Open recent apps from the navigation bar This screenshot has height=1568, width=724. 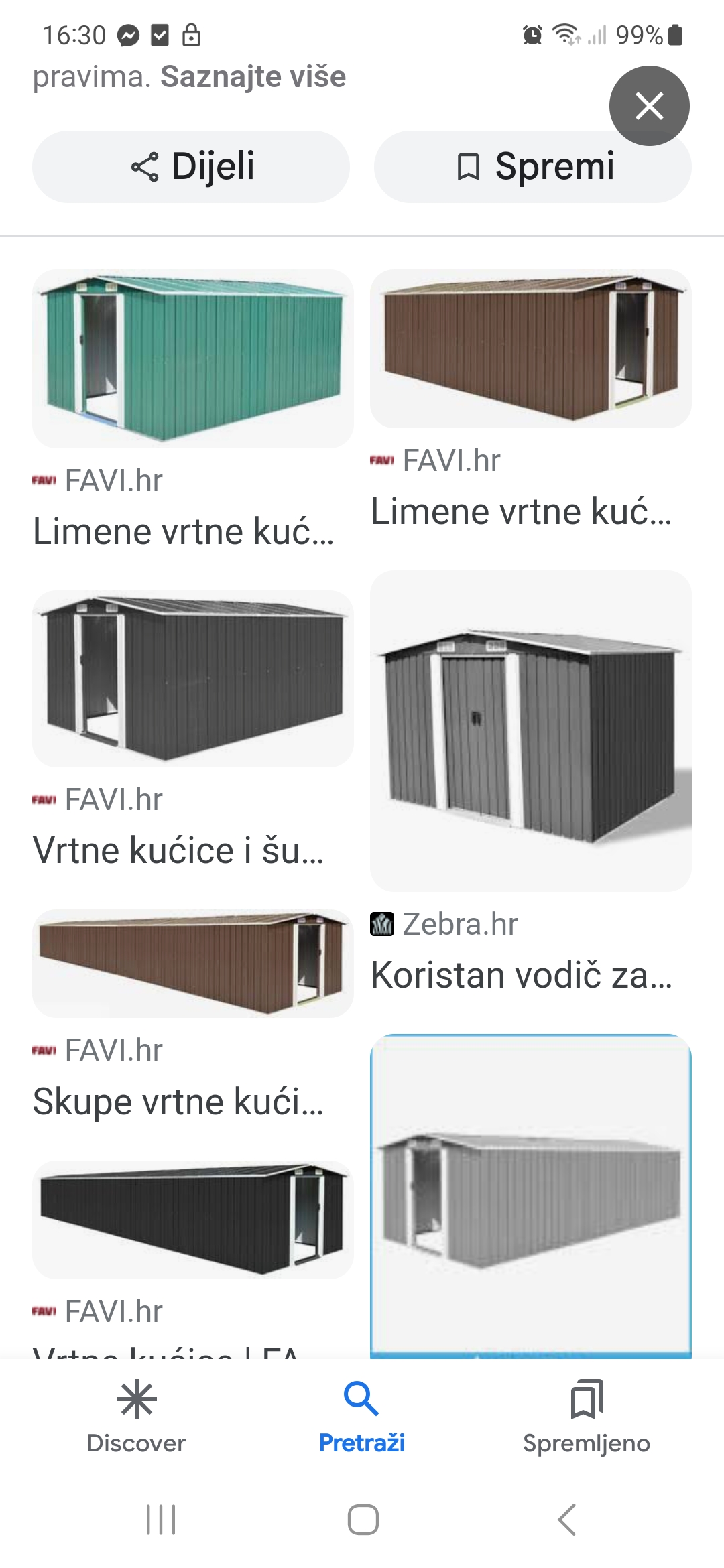pyautogui.click(x=161, y=1520)
